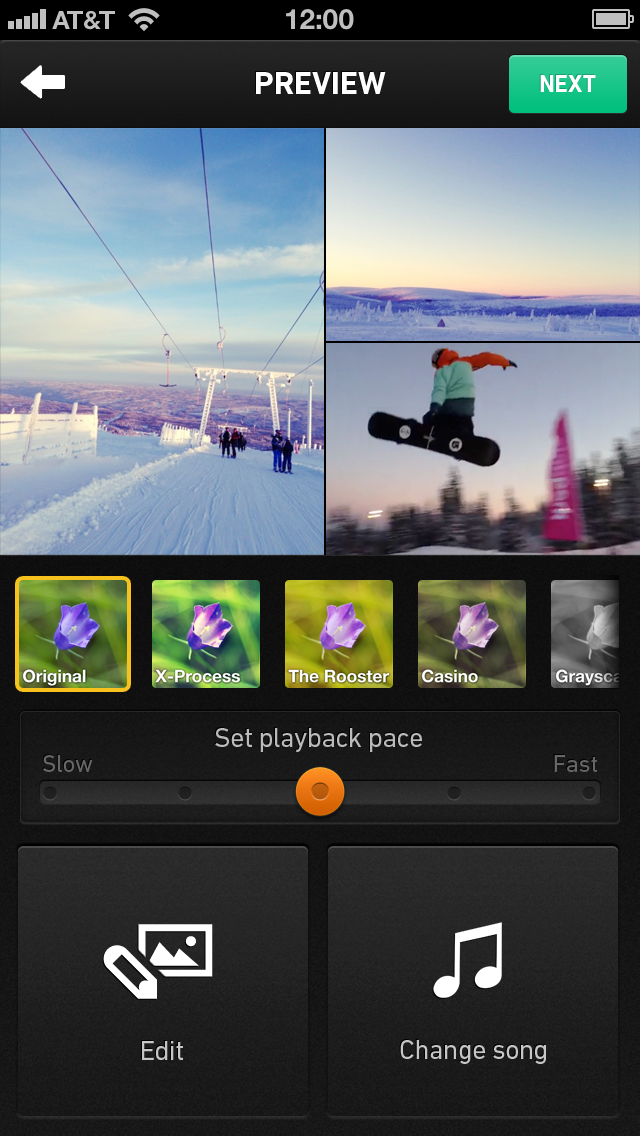Change song for the slideshow
This screenshot has width=640, height=1136.
tap(473, 980)
